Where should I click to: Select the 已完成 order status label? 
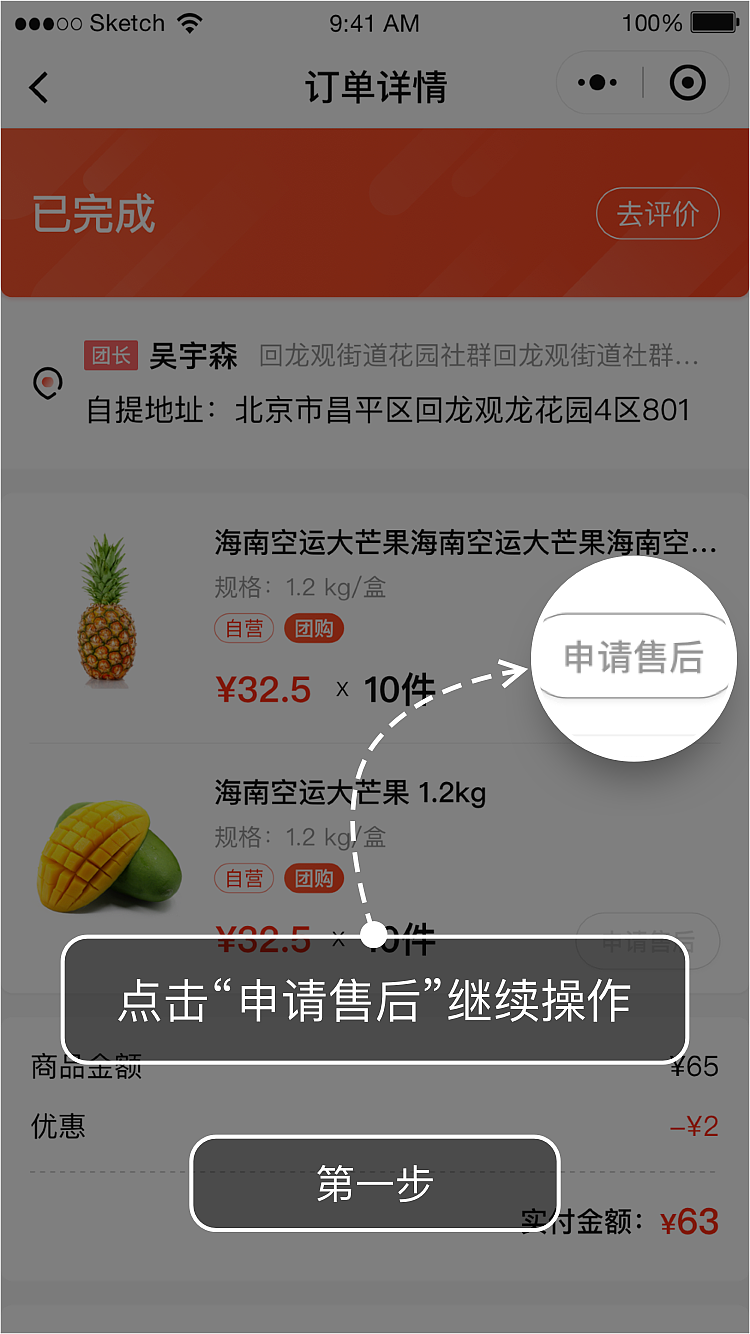(93, 213)
